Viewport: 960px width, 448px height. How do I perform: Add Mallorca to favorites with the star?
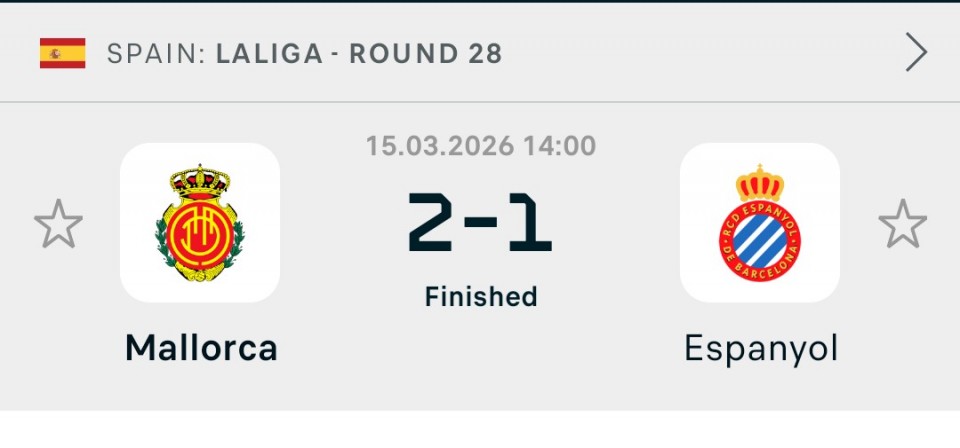pyautogui.click(x=58, y=224)
